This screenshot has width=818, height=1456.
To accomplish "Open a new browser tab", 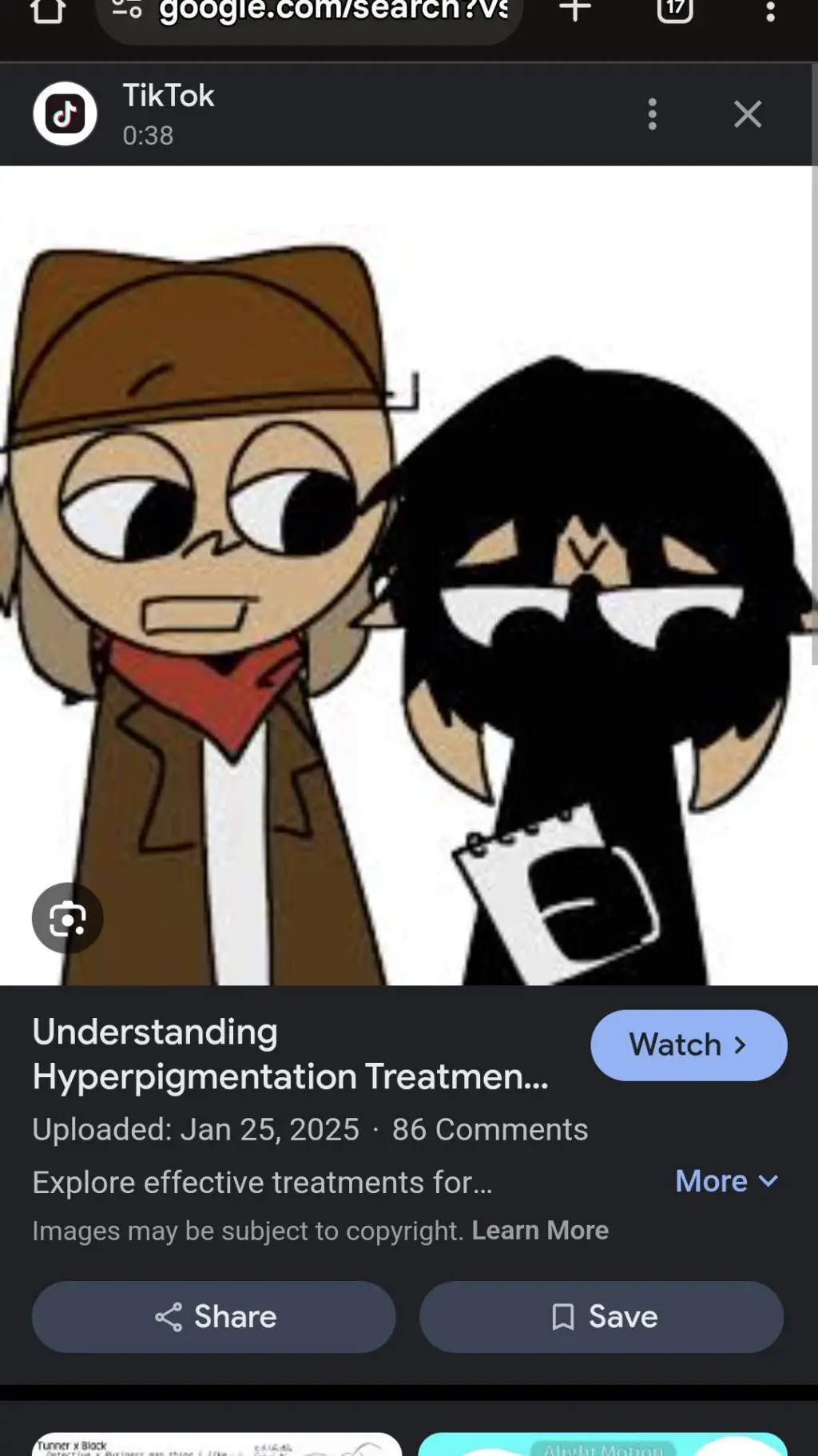I will point(575,10).
